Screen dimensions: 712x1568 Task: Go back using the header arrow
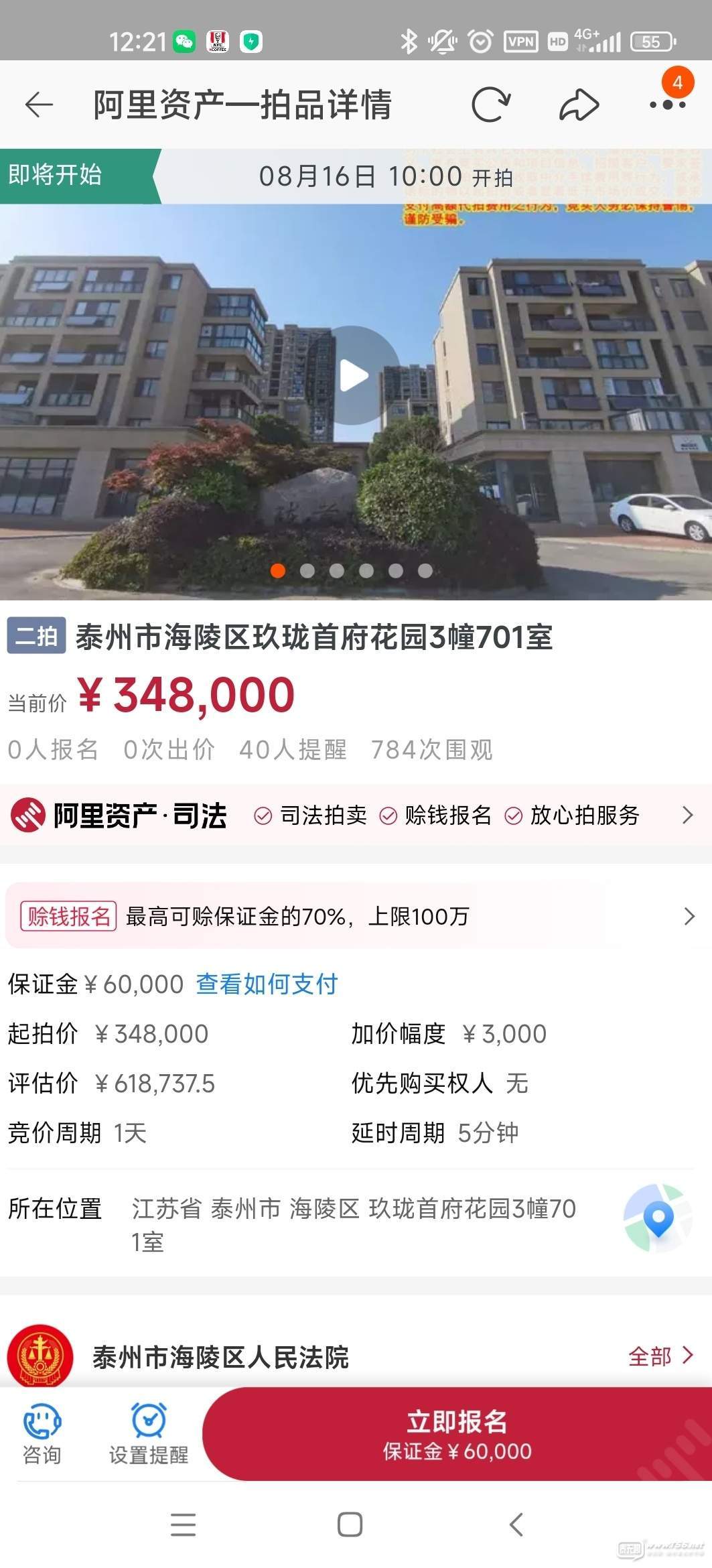[39, 105]
